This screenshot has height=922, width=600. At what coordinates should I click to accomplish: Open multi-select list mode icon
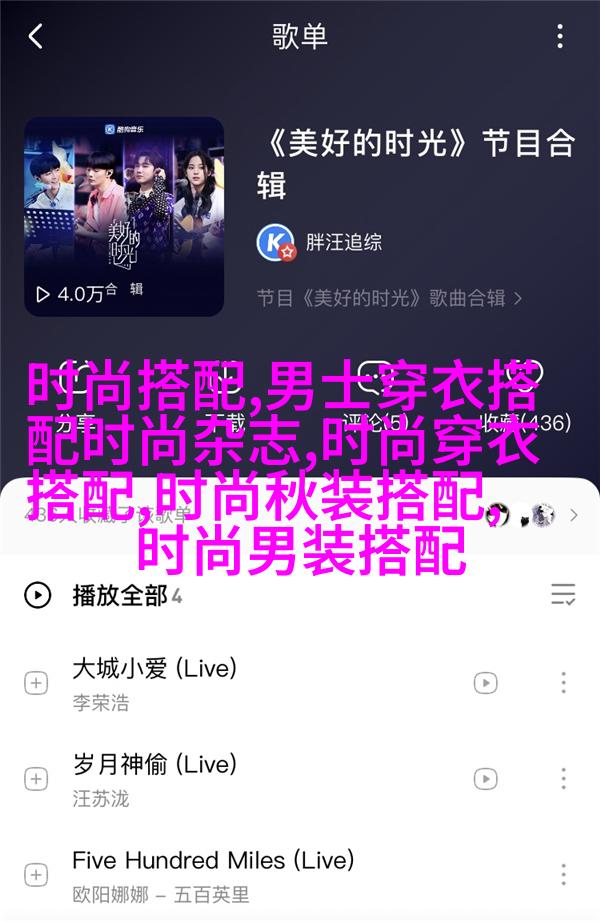[x=563, y=595]
